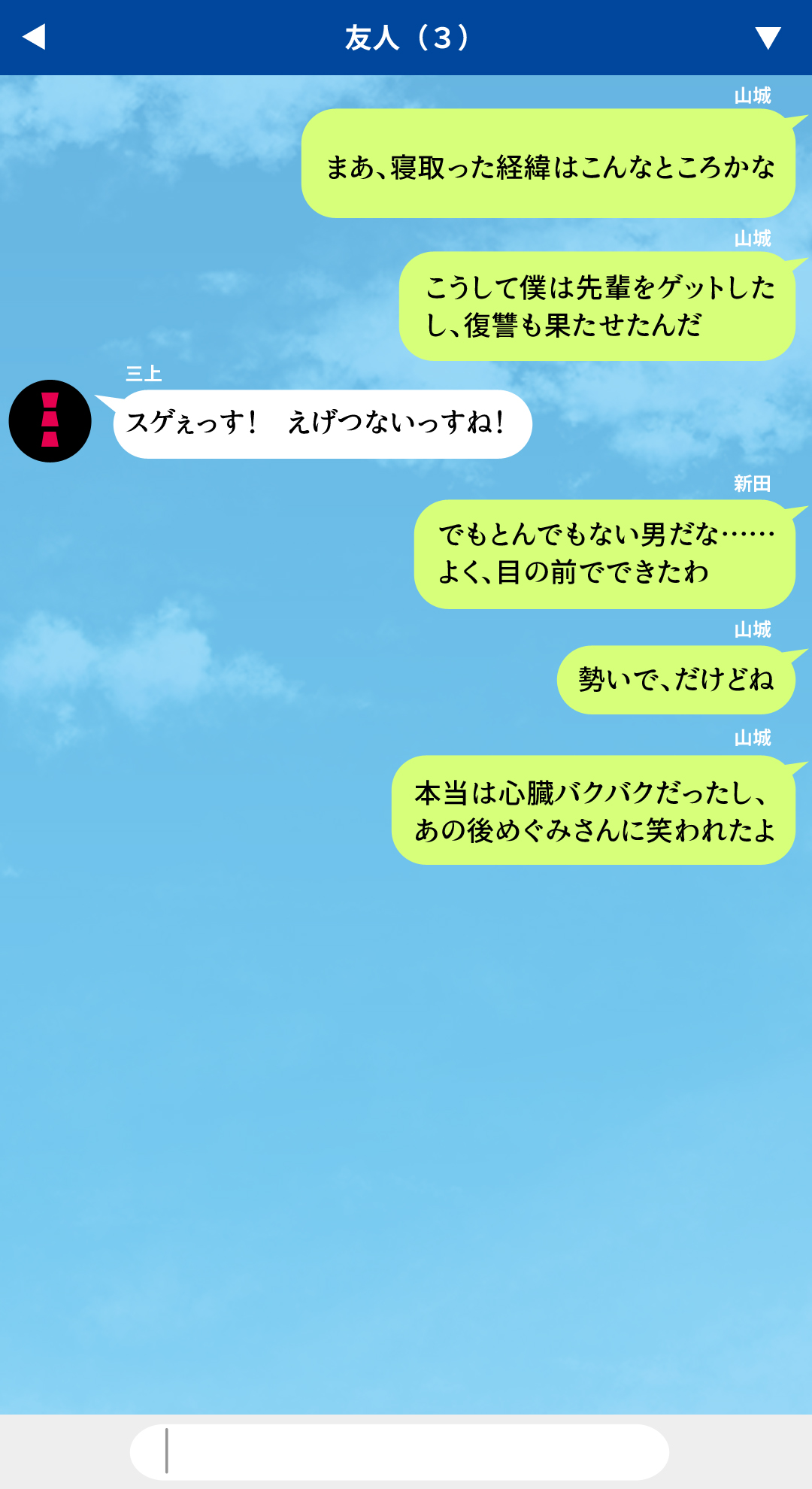Viewport: 812px width, 1489px height.
Task: Go back using the top-left arrow
Action: point(35,37)
